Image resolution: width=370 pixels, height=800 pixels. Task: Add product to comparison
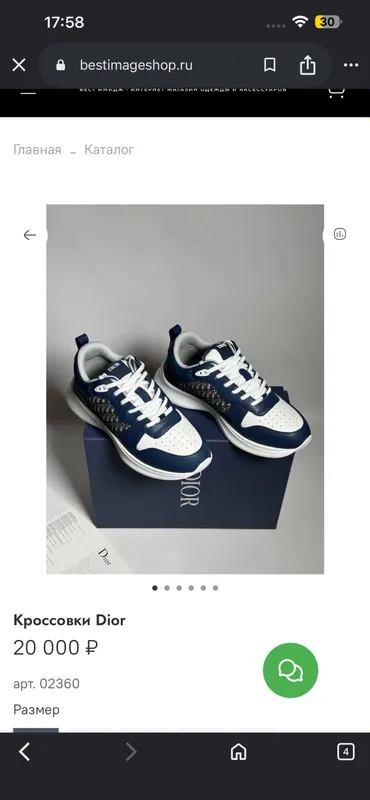(340, 234)
